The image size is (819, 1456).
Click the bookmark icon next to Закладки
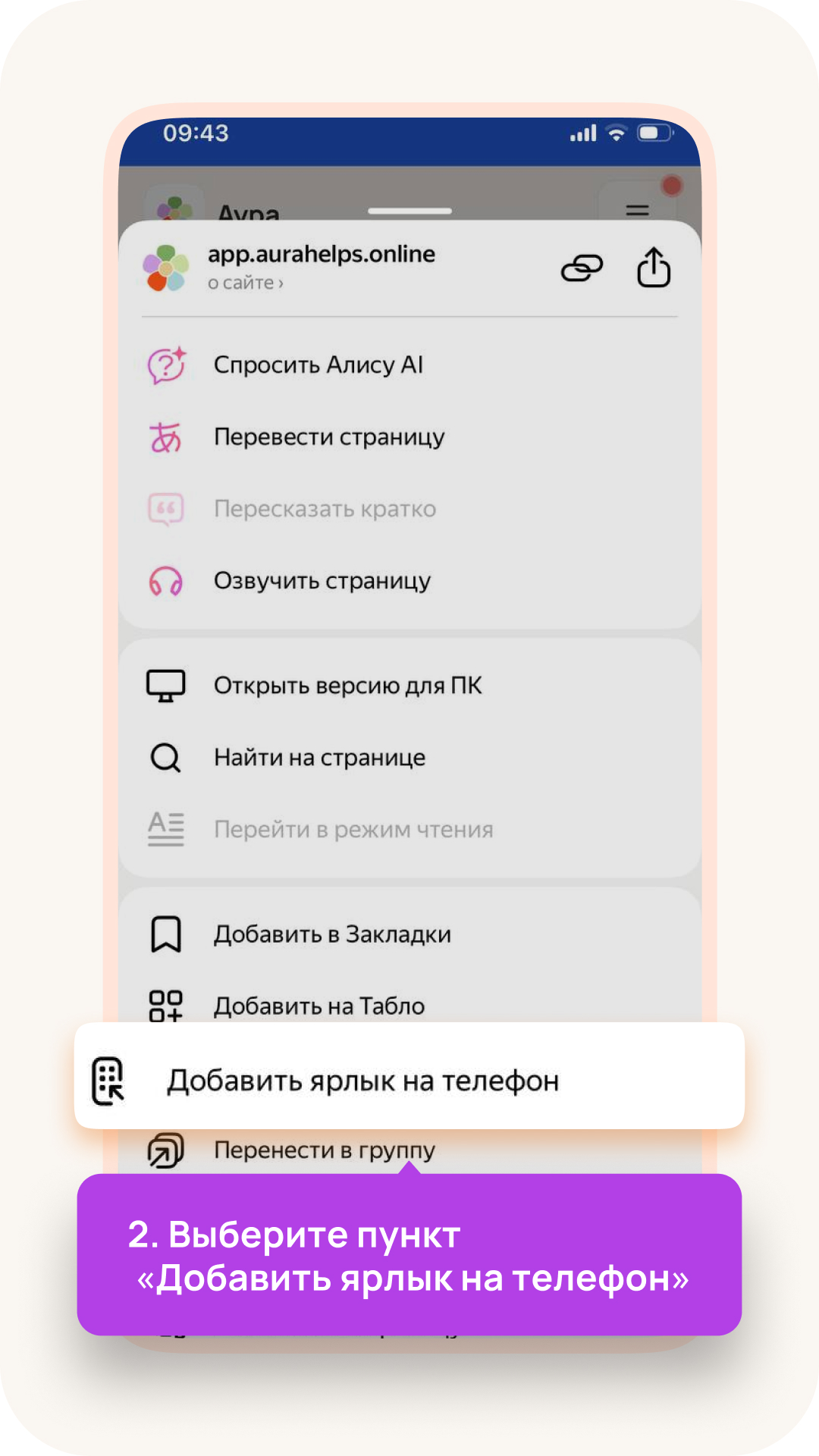pos(165,934)
